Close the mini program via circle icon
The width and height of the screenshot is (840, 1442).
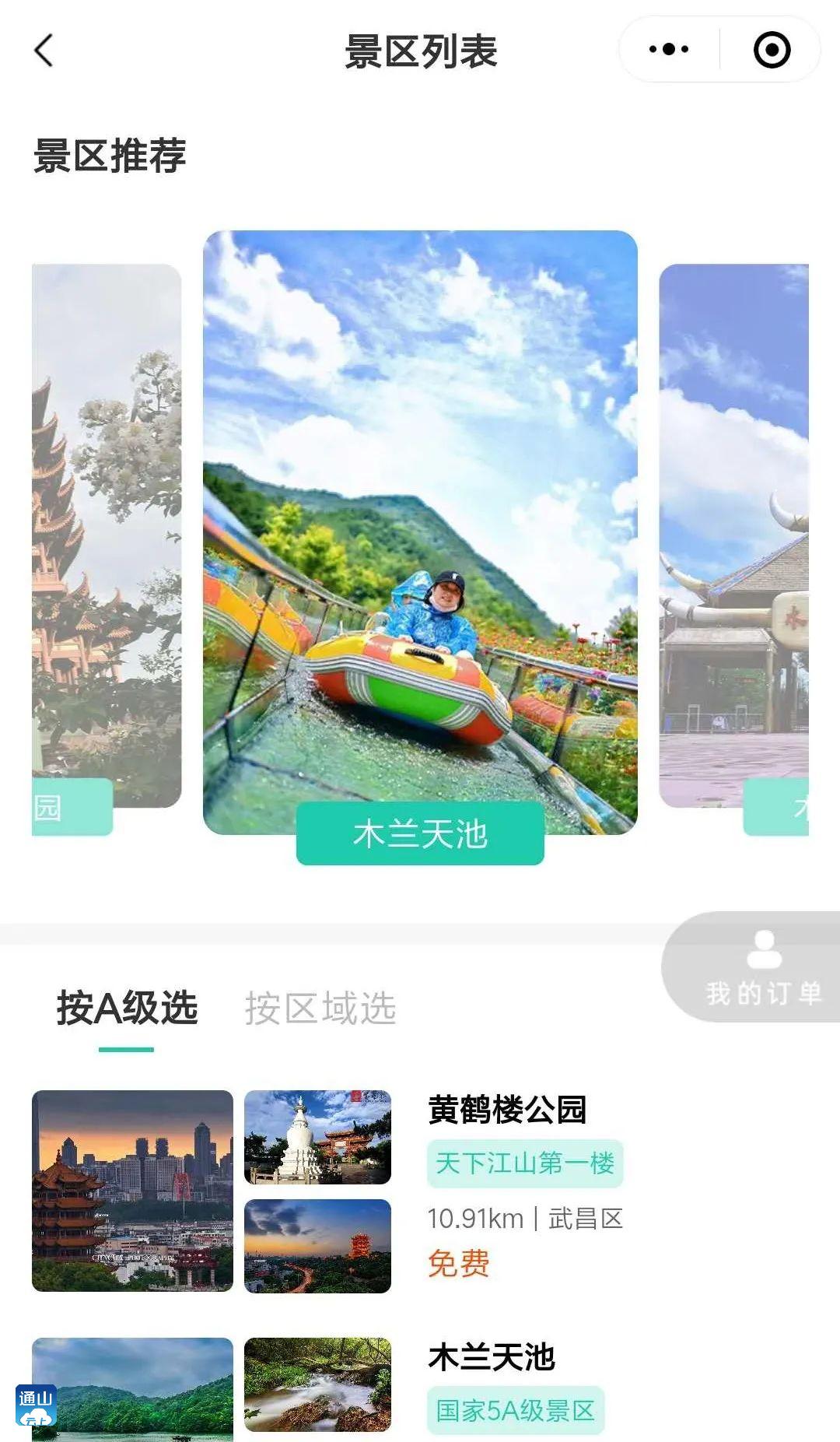point(772,50)
